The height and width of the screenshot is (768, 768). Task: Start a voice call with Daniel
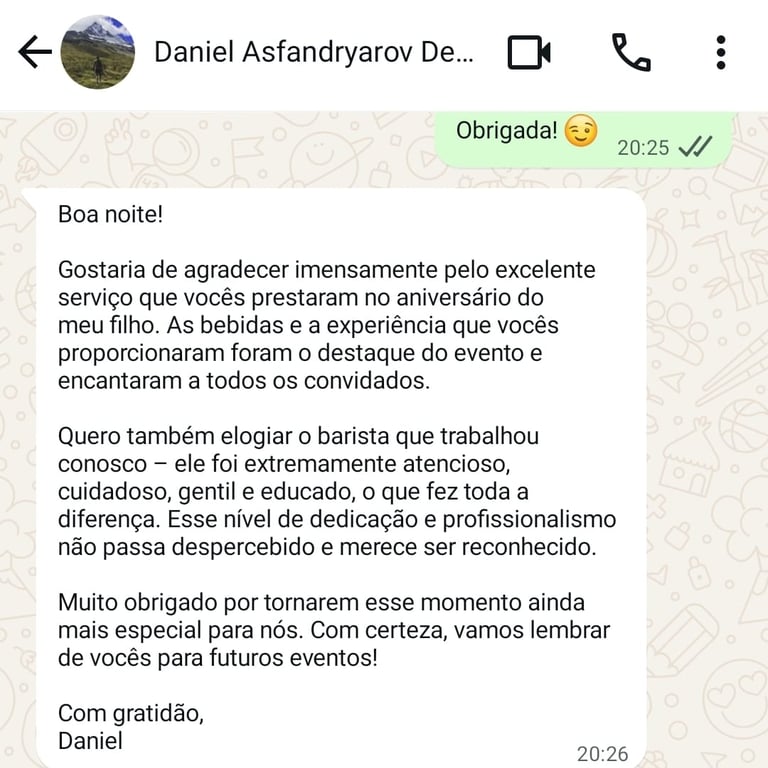[x=631, y=52]
